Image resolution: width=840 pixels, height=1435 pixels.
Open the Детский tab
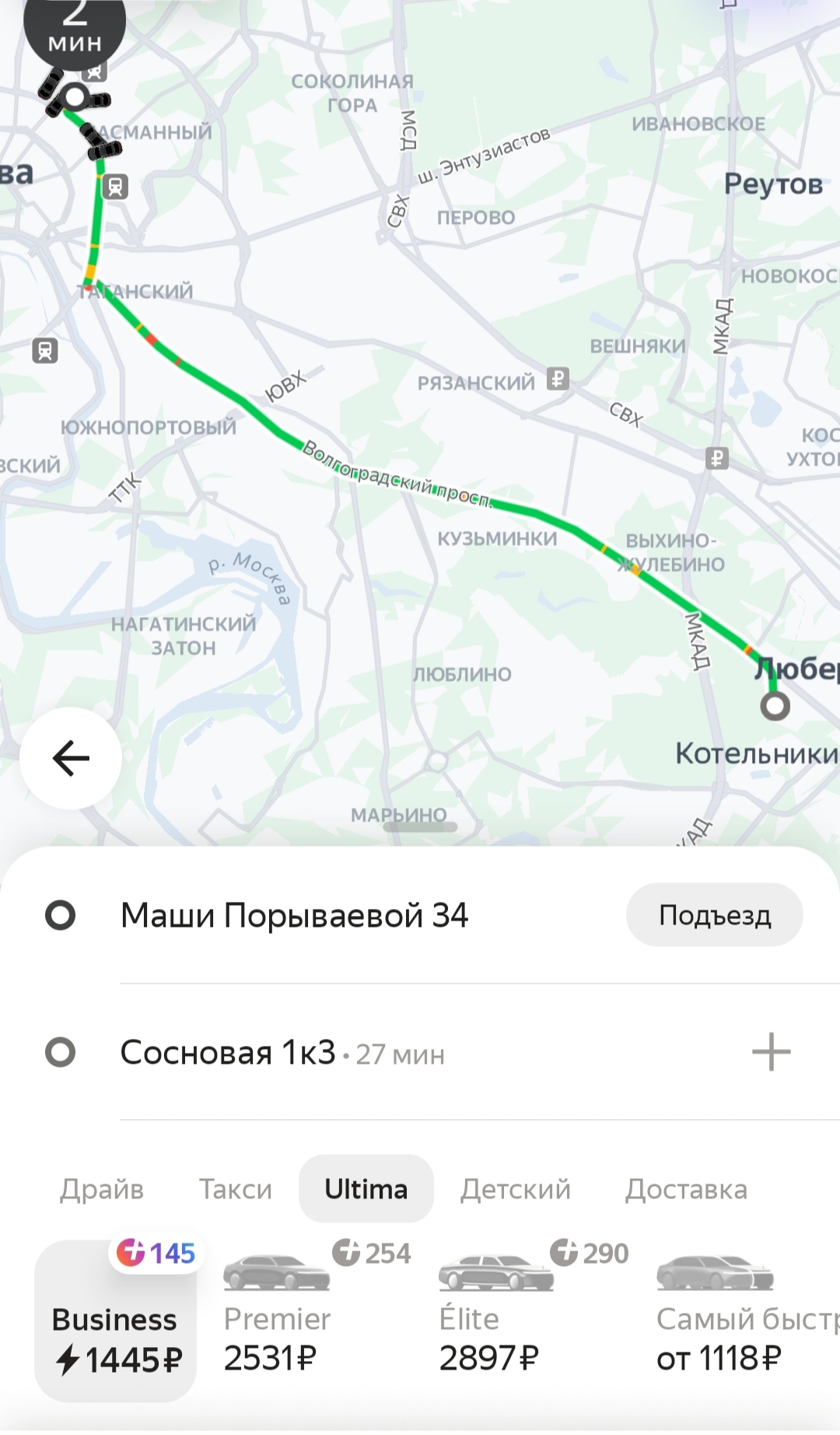(515, 1189)
